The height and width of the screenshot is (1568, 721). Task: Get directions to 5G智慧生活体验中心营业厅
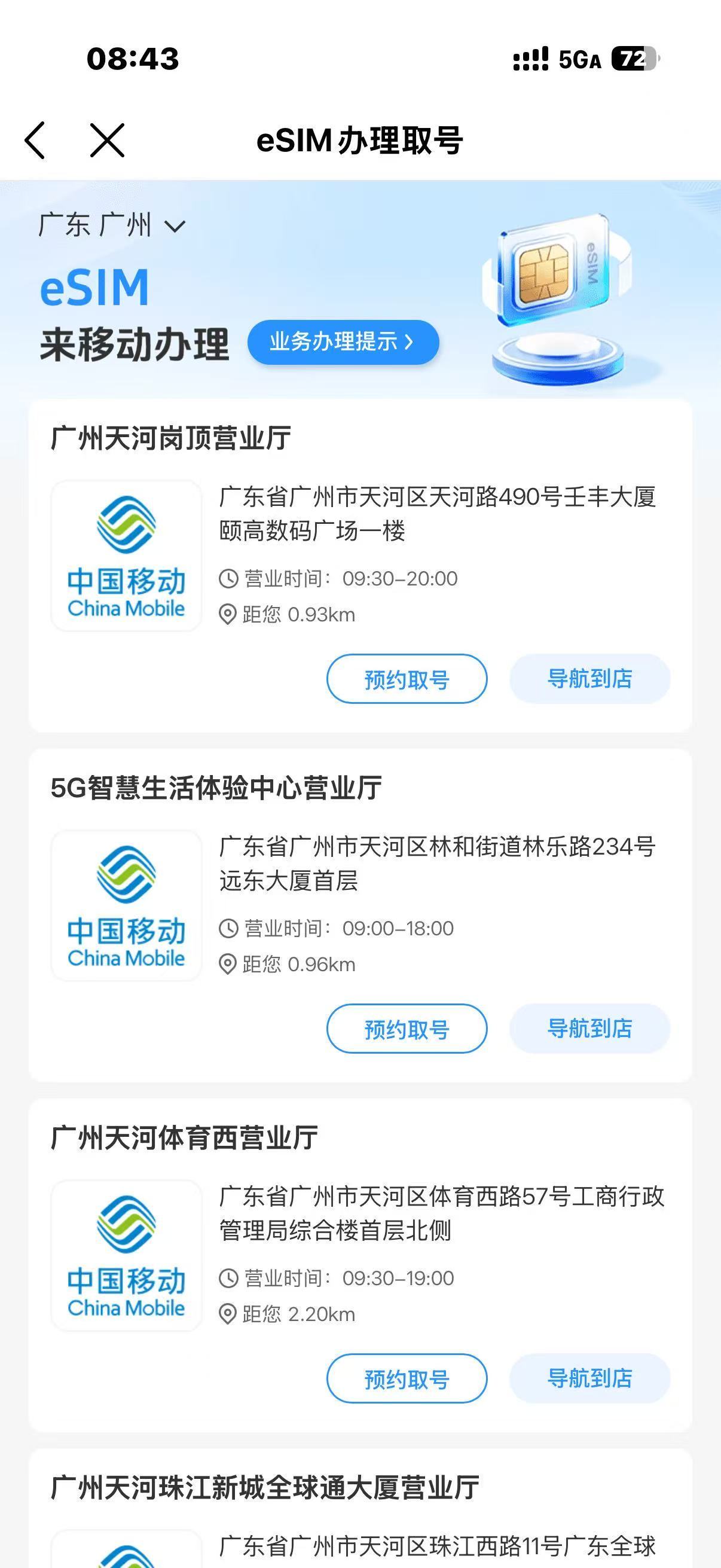point(589,1029)
